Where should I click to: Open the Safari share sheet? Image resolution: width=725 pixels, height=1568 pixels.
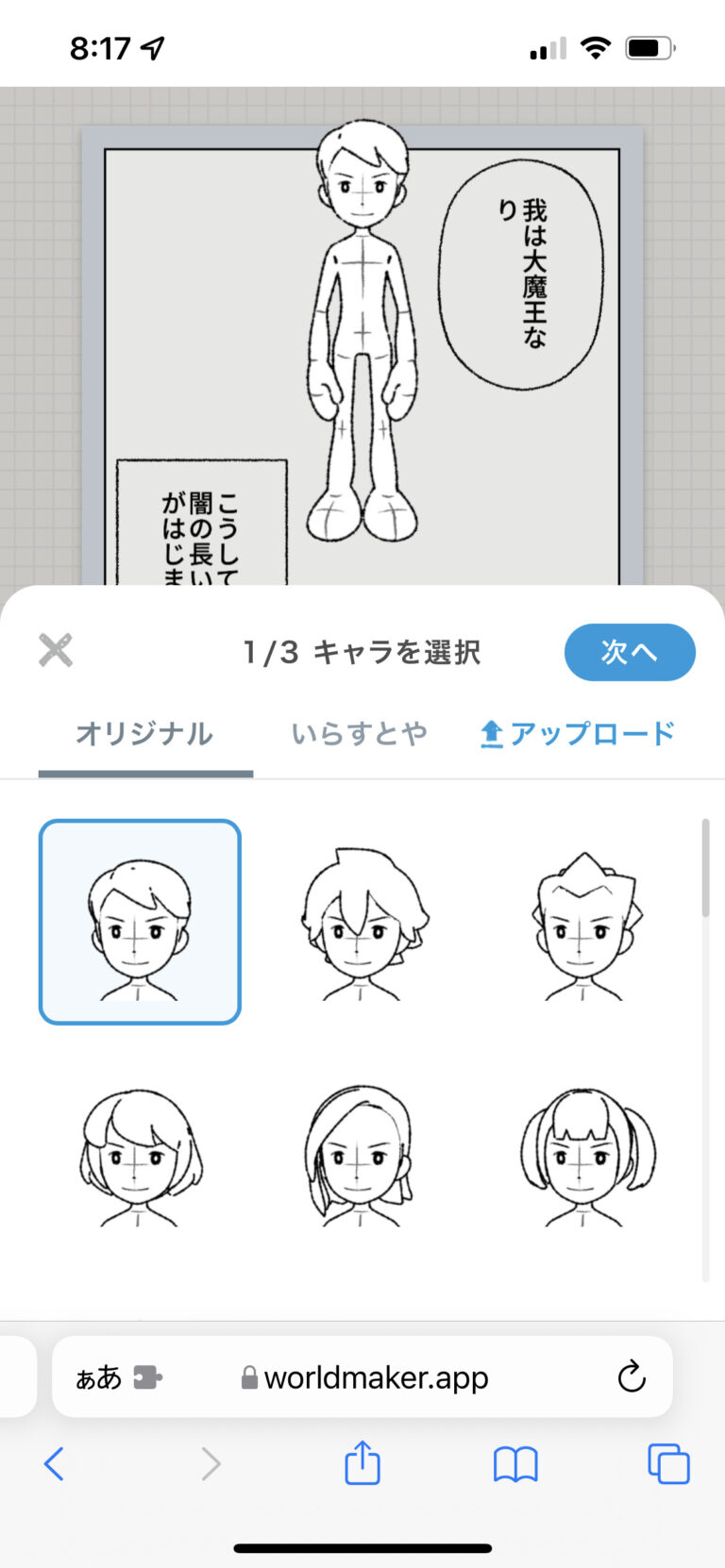tap(362, 1464)
